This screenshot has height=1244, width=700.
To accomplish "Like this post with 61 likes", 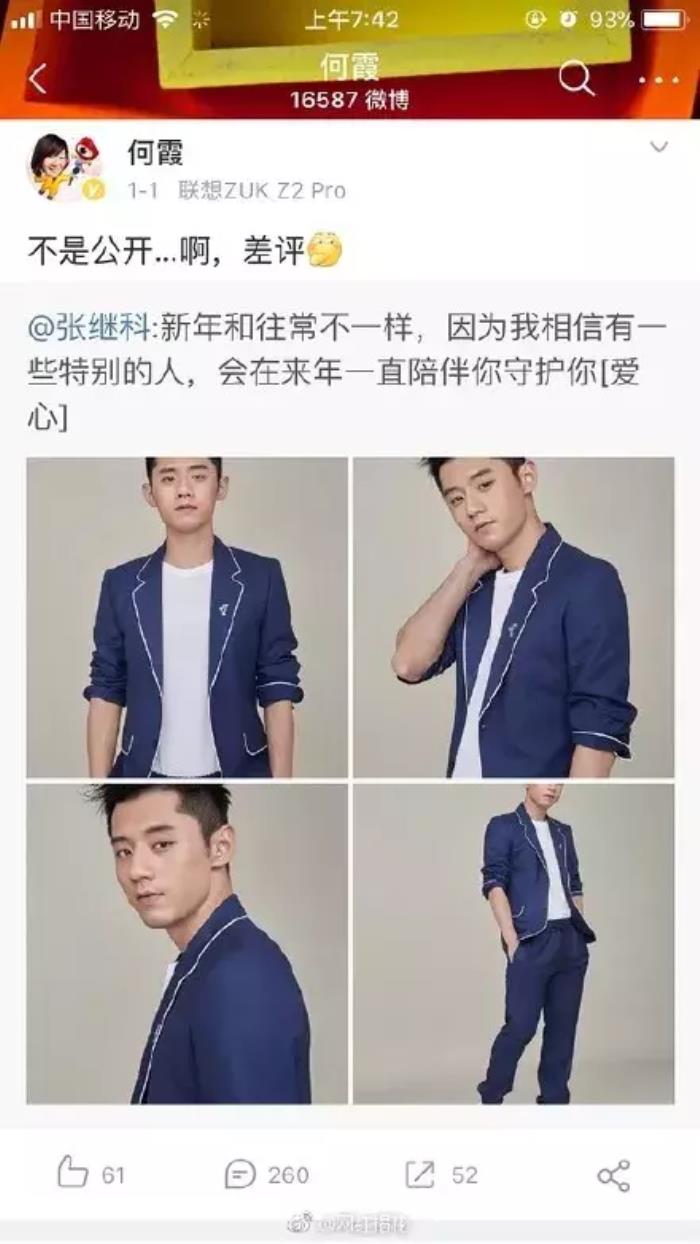I will click(90, 1174).
